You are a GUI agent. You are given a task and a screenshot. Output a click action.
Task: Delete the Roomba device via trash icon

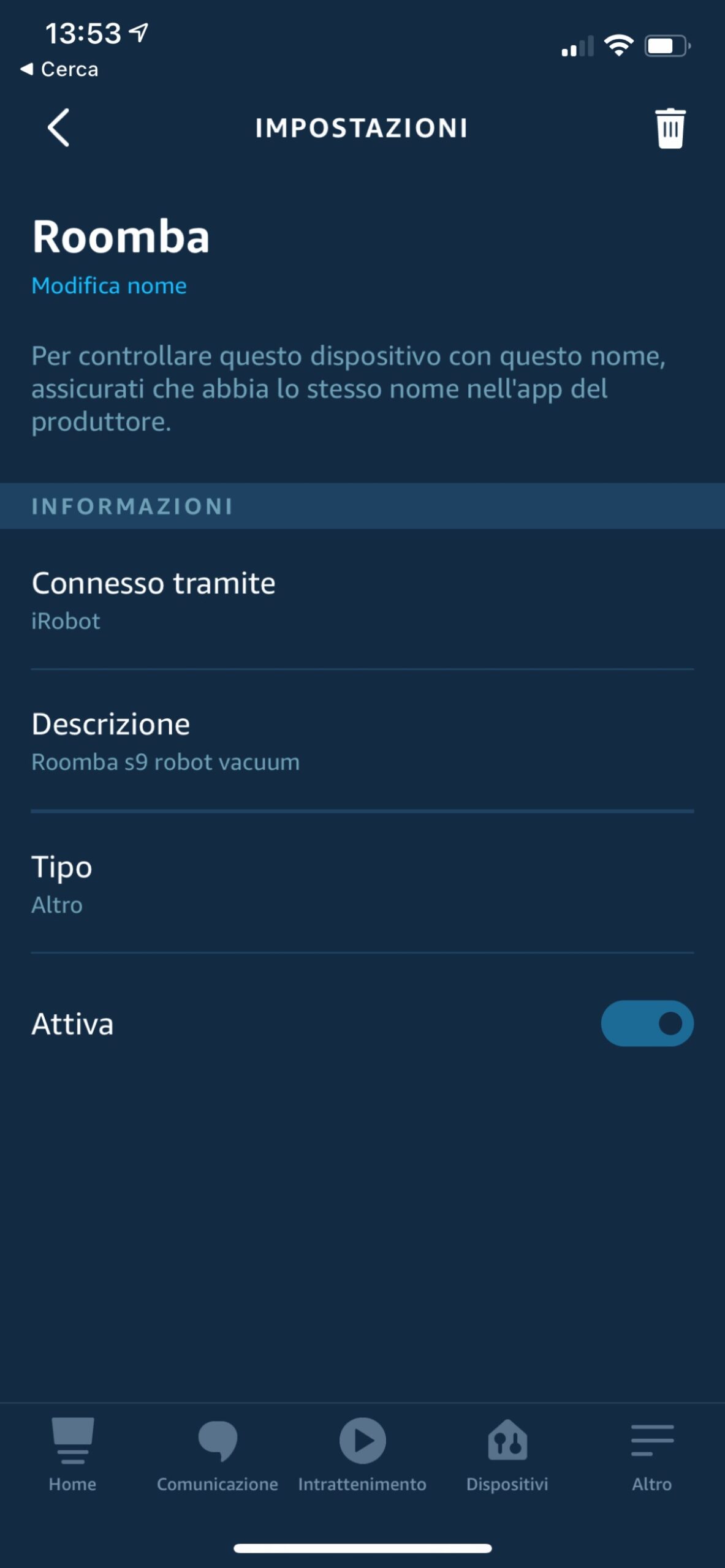pos(670,128)
